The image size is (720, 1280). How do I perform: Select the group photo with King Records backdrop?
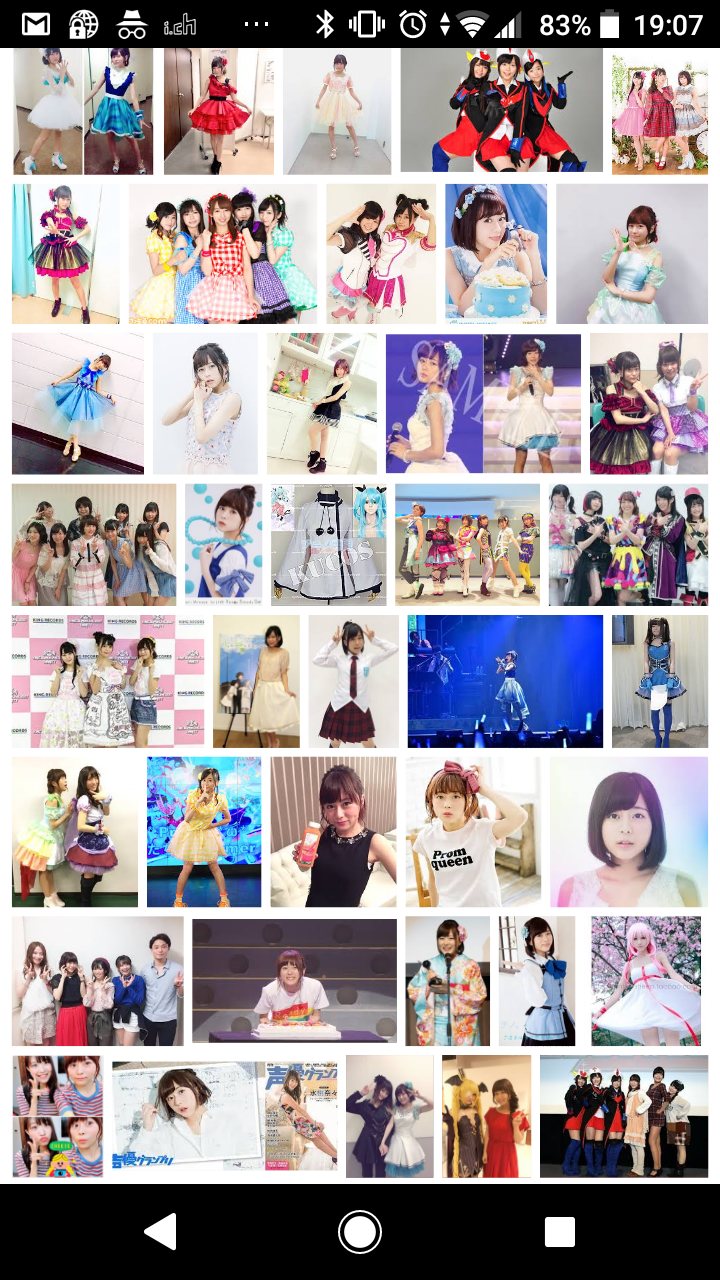[108, 681]
